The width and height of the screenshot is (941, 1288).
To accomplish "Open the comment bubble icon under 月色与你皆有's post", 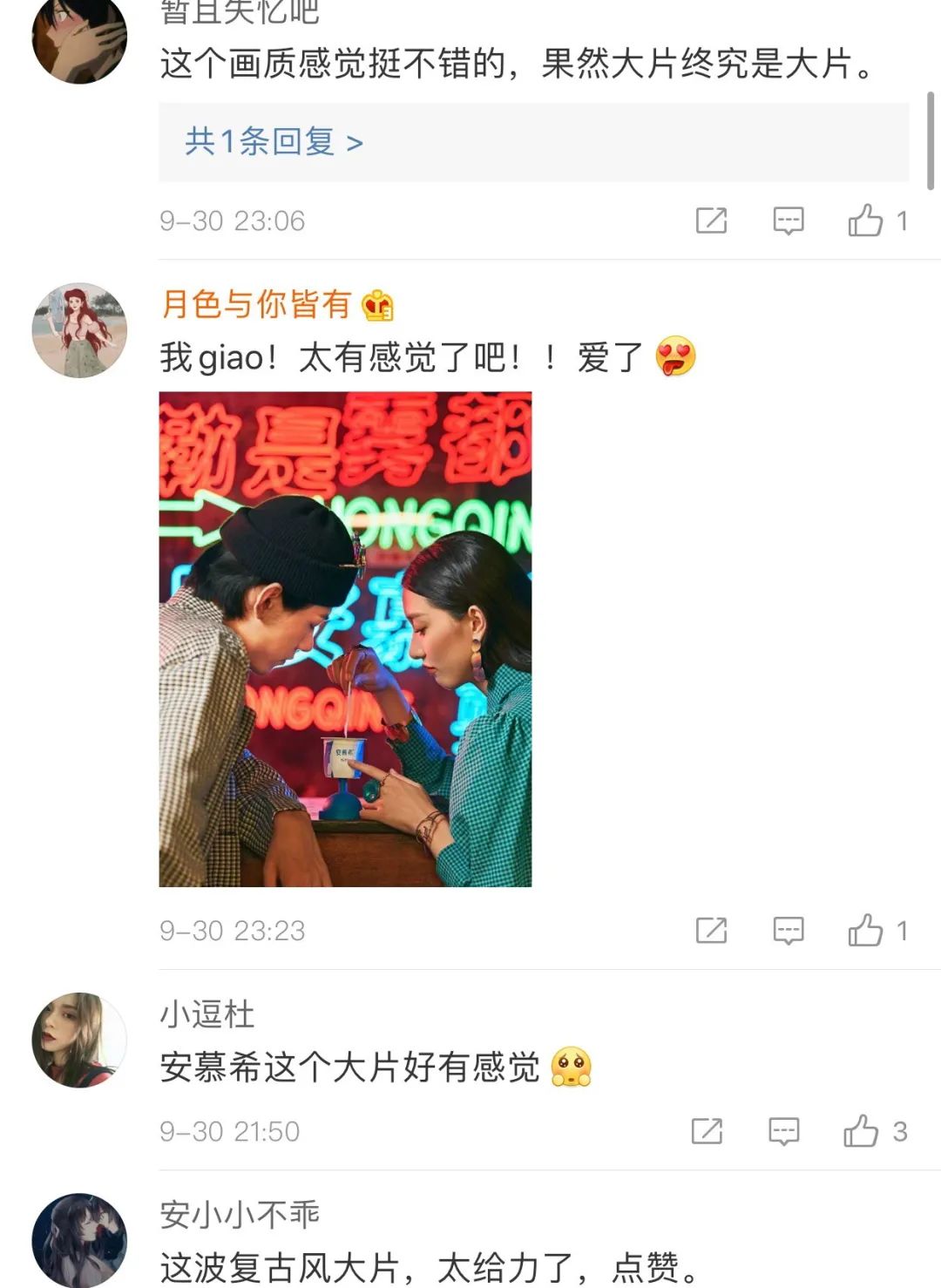I will (x=787, y=931).
